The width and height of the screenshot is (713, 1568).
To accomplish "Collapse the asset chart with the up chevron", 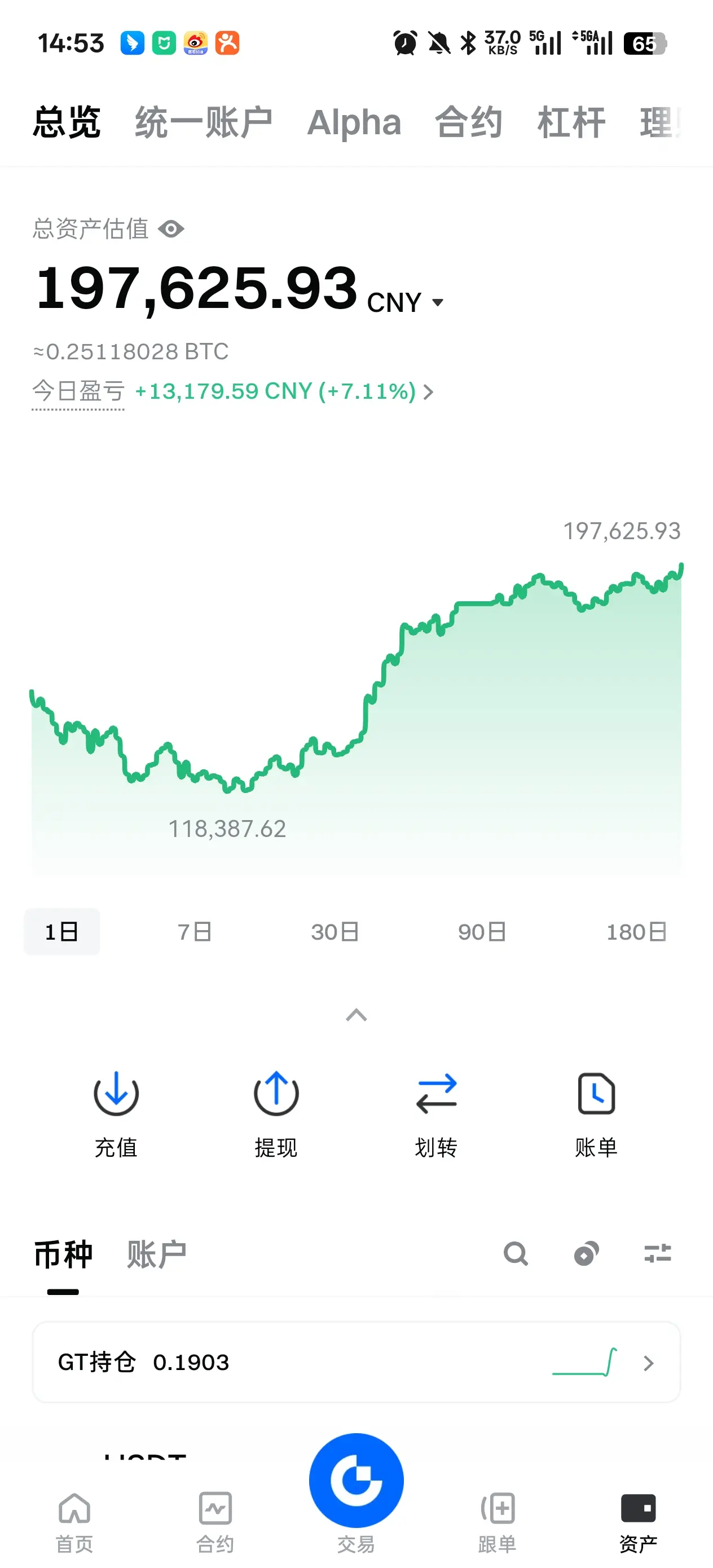I will point(356,1015).
